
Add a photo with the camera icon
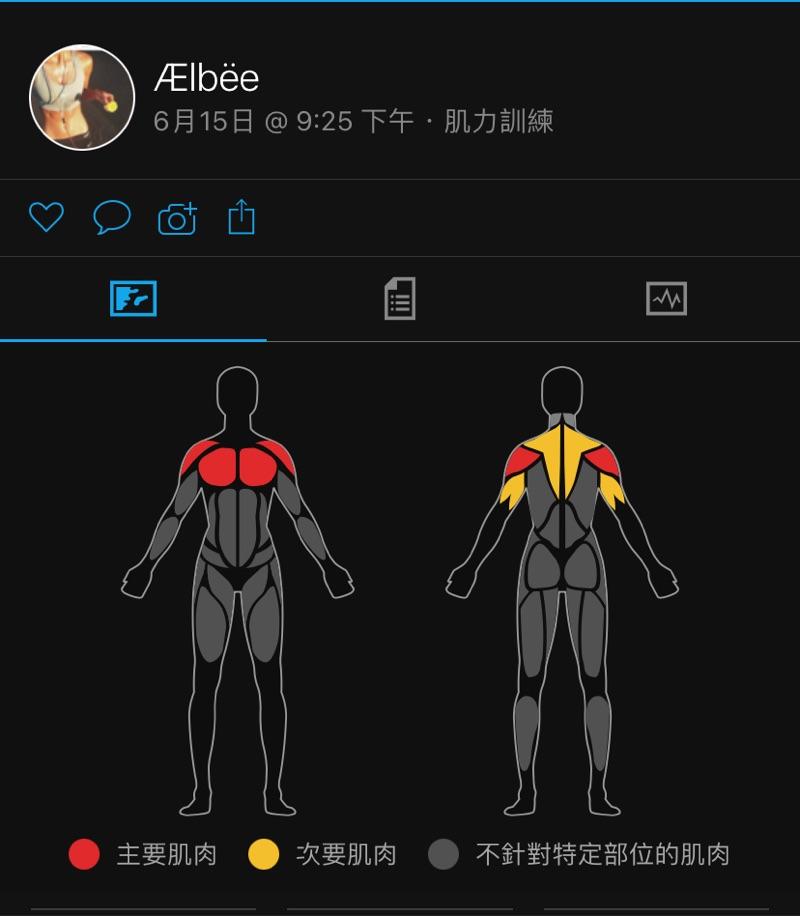[177, 218]
